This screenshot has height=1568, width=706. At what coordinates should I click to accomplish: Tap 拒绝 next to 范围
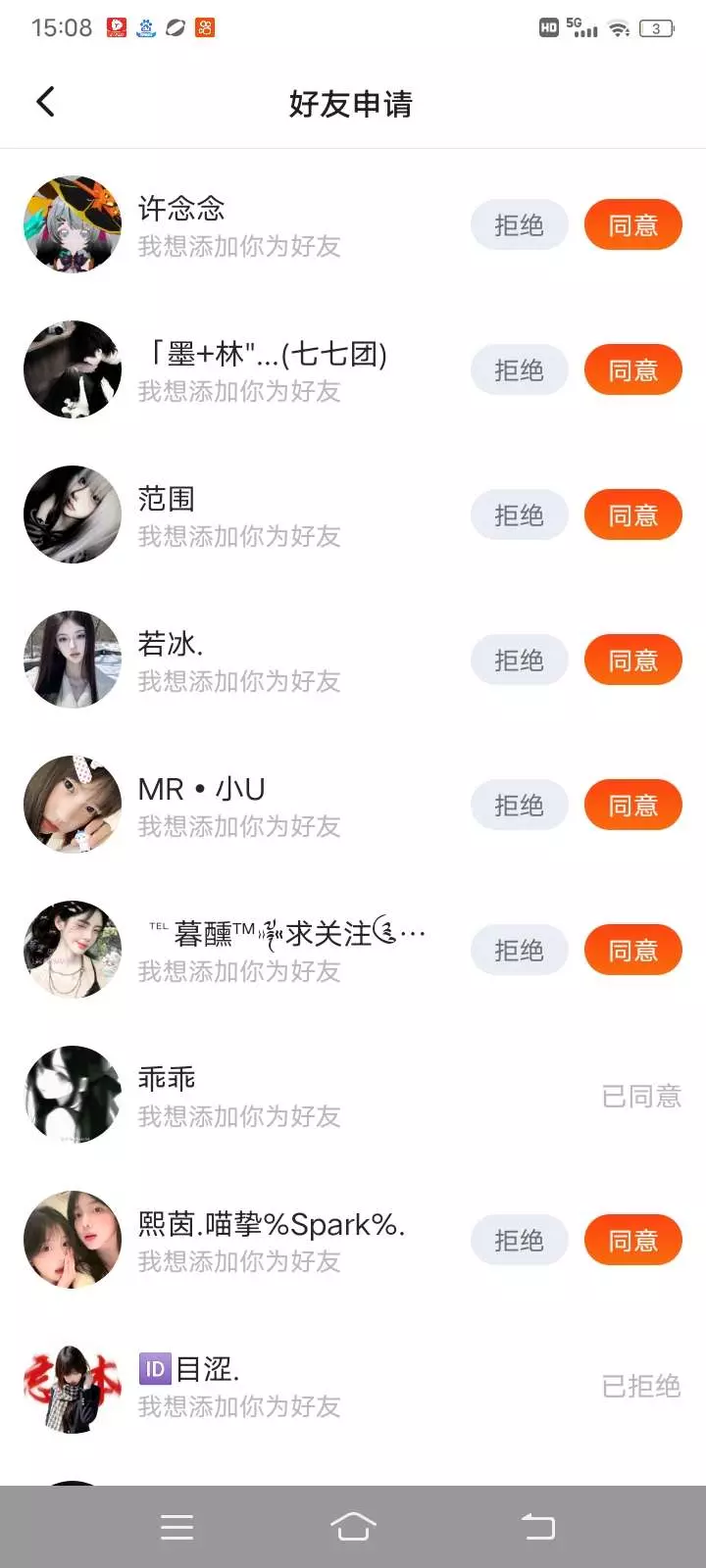coord(519,515)
